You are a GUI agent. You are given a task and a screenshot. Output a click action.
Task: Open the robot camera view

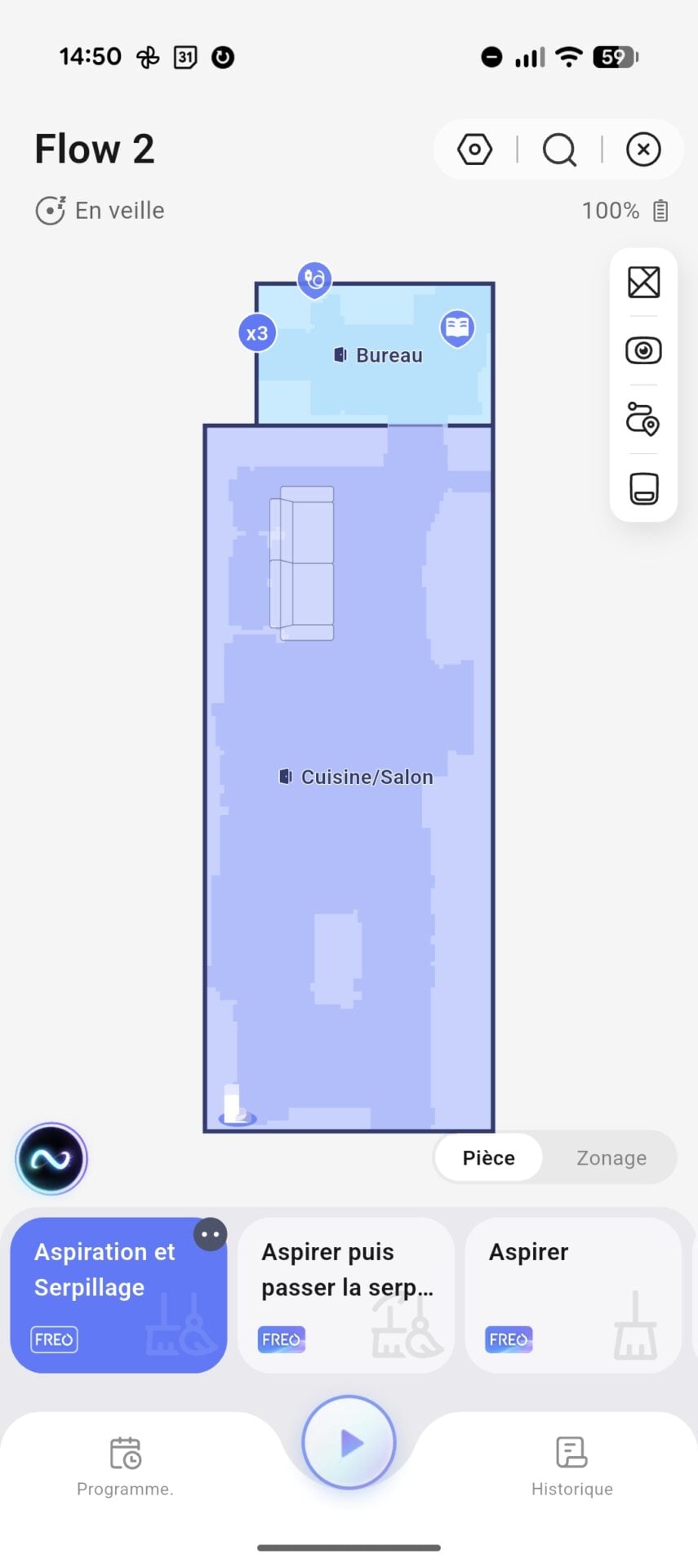point(643,351)
